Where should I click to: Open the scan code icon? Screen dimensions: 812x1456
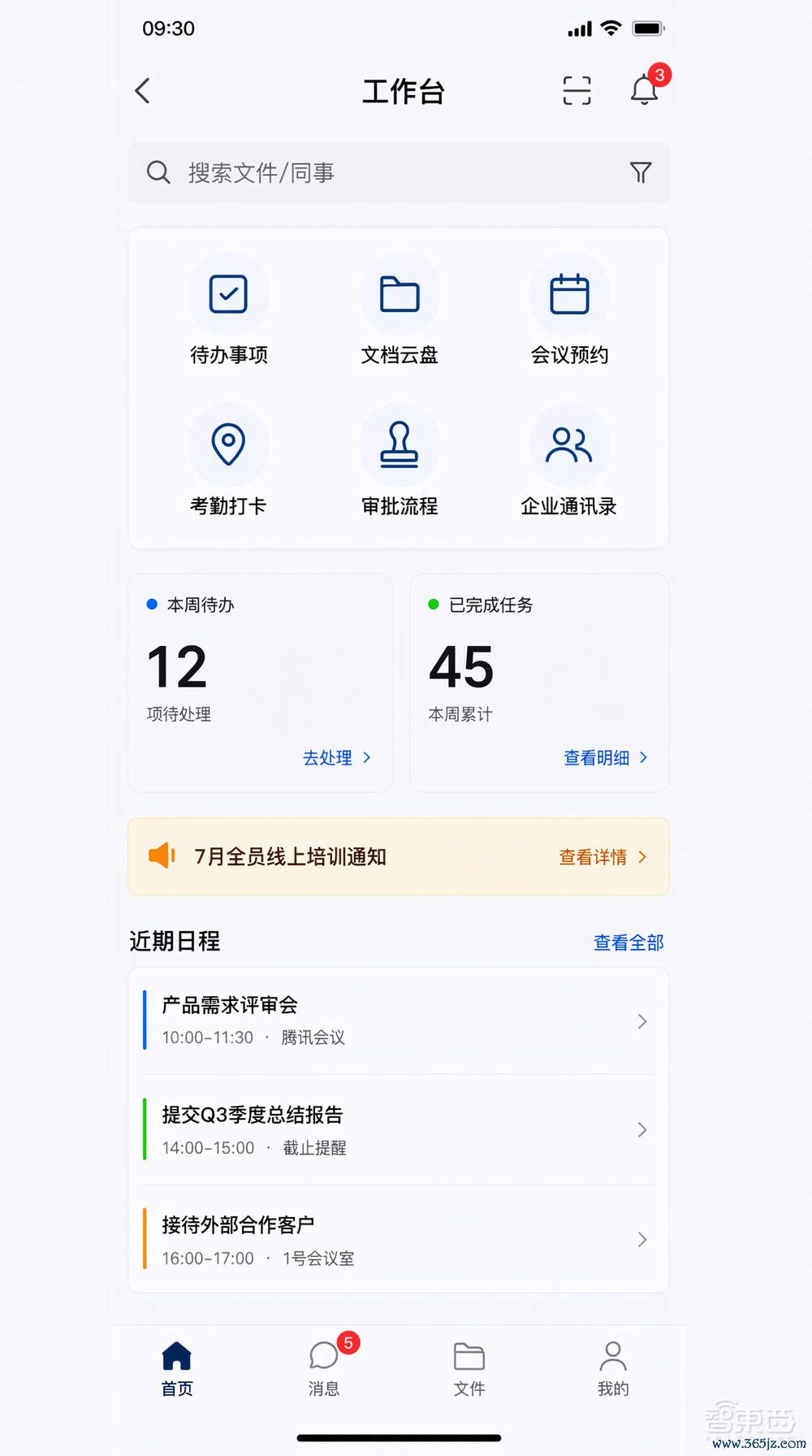tap(577, 90)
